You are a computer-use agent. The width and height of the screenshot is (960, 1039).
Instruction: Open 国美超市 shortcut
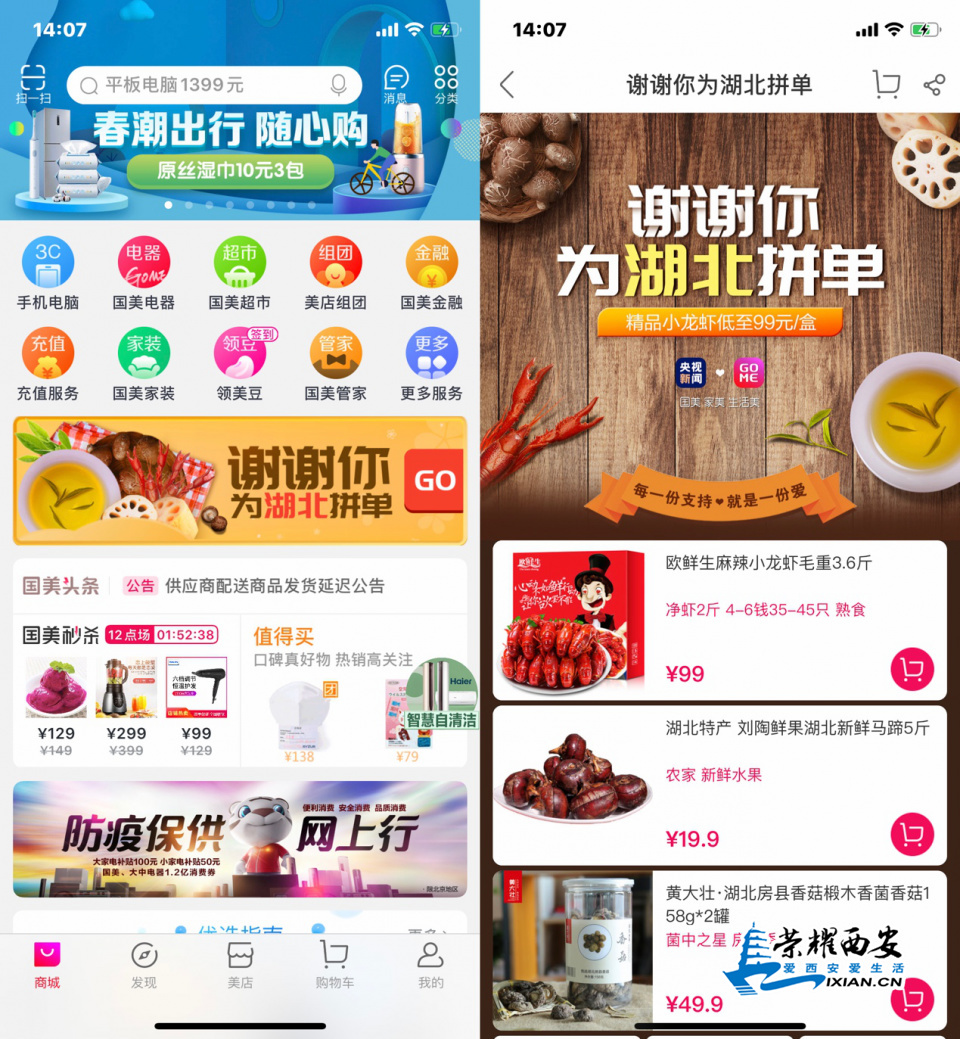pos(240,274)
